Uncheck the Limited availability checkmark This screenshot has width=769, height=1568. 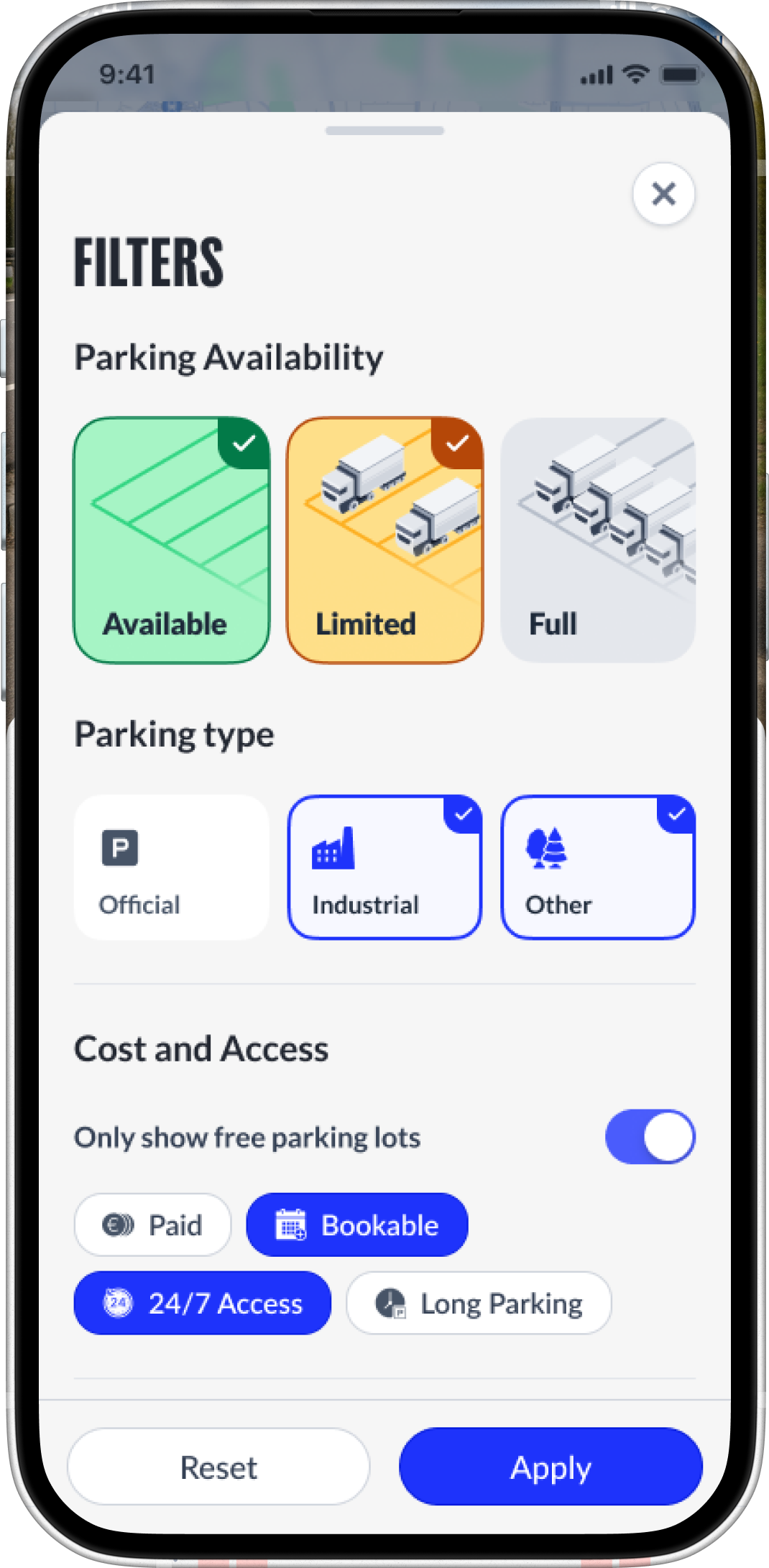point(458,444)
